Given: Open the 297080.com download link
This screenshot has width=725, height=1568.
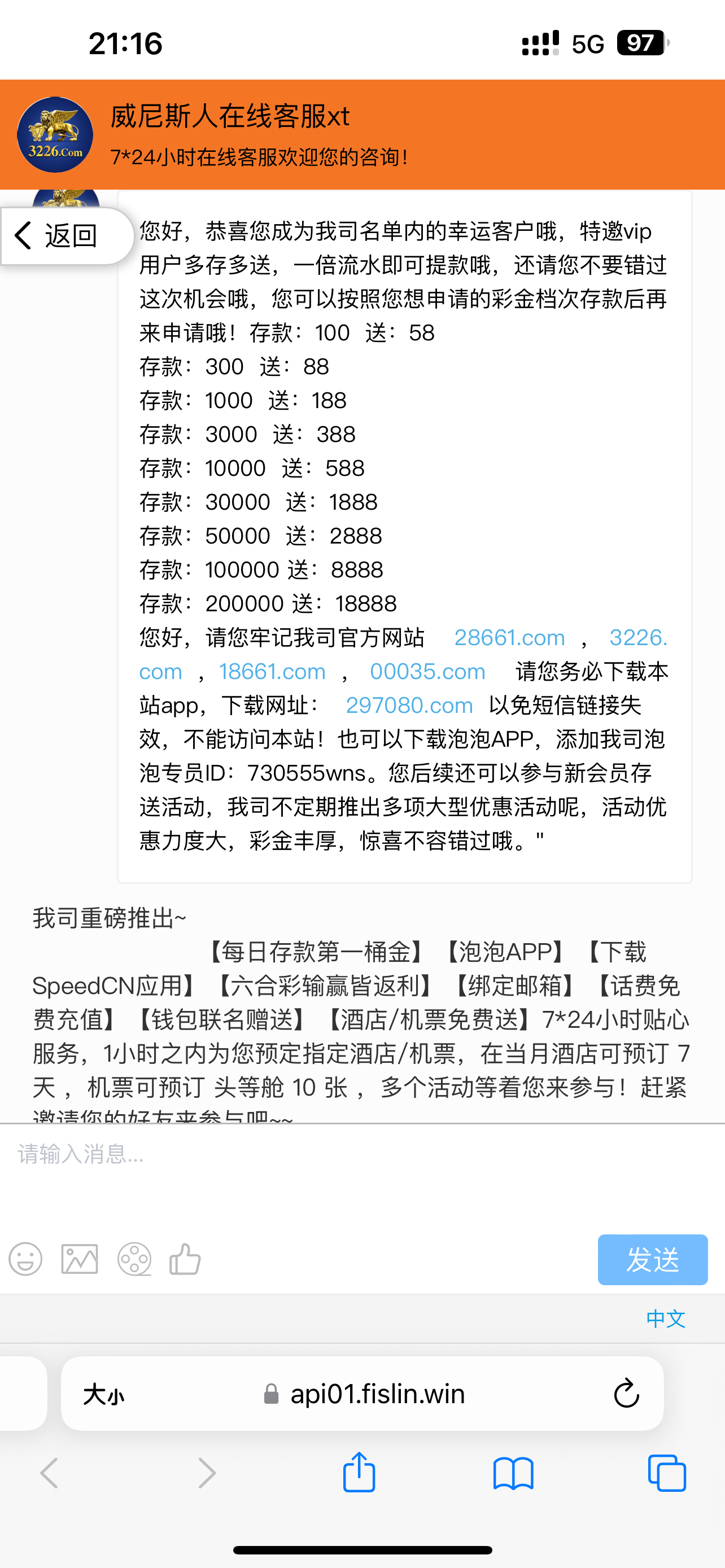Looking at the screenshot, I should [x=409, y=706].
